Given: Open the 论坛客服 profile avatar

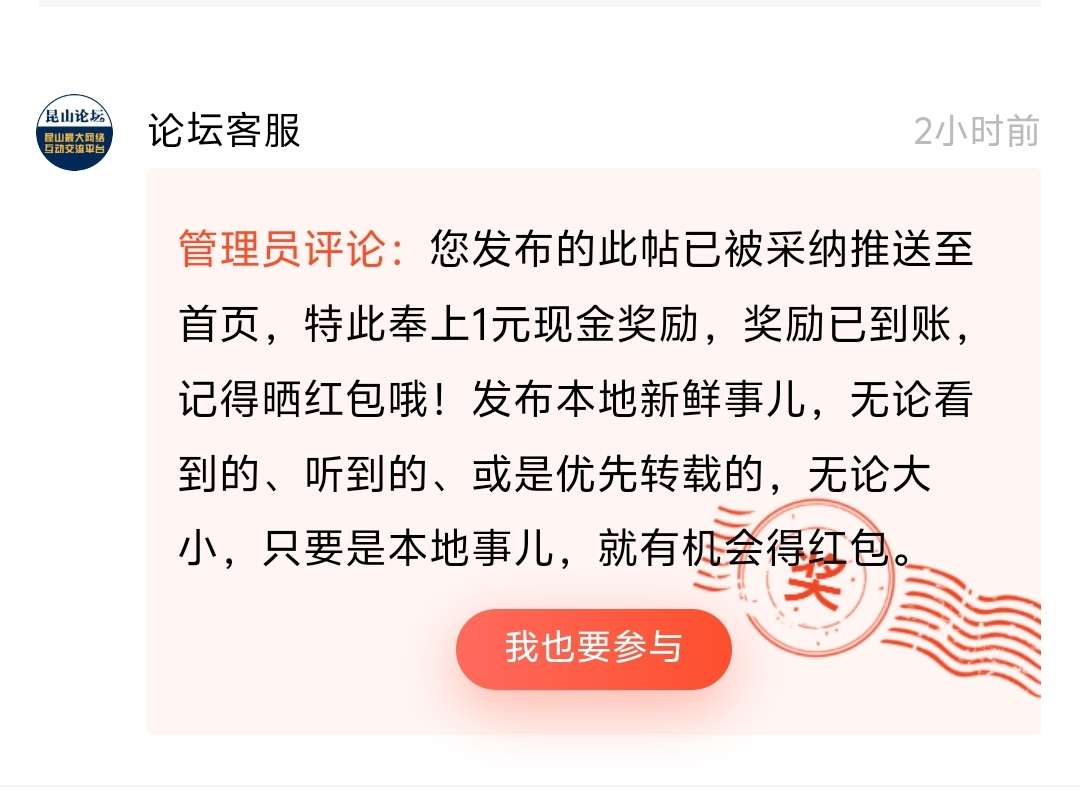Looking at the screenshot, I should click(x=75, y=131).
